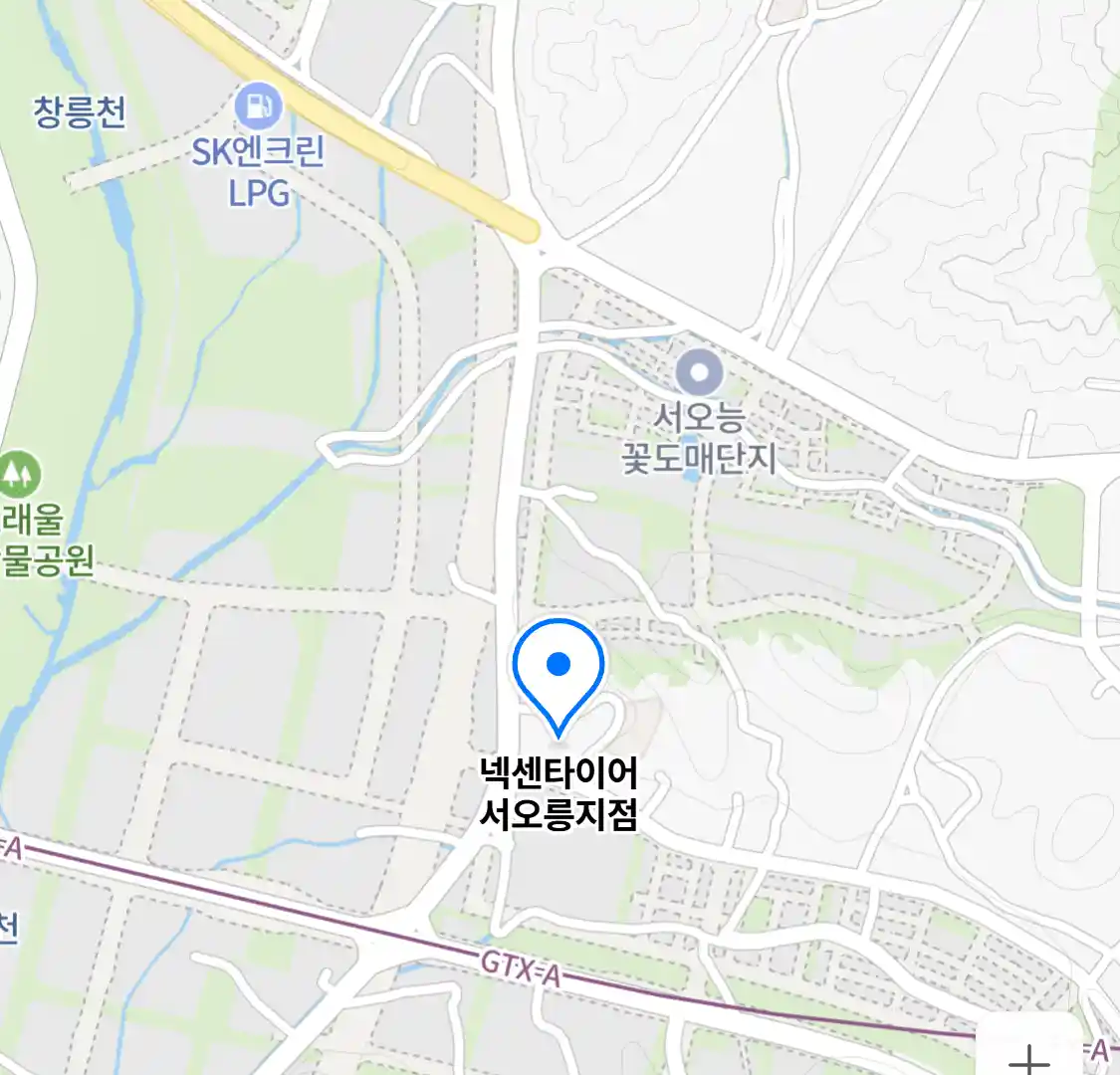
Task: Tap the blue pin for 넥센타이어 서오릉지점
Action: 559,669
